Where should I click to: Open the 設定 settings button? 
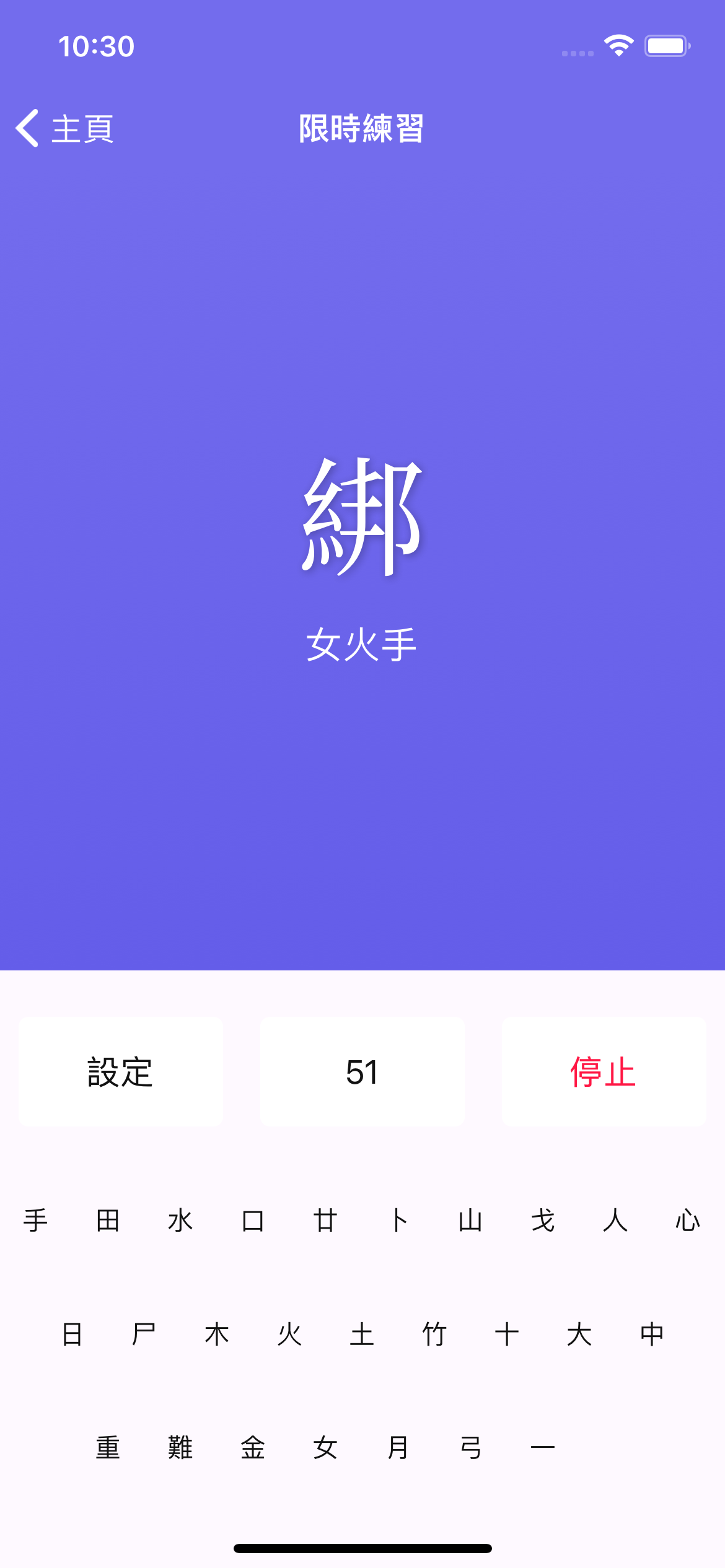click(120, 1071)
